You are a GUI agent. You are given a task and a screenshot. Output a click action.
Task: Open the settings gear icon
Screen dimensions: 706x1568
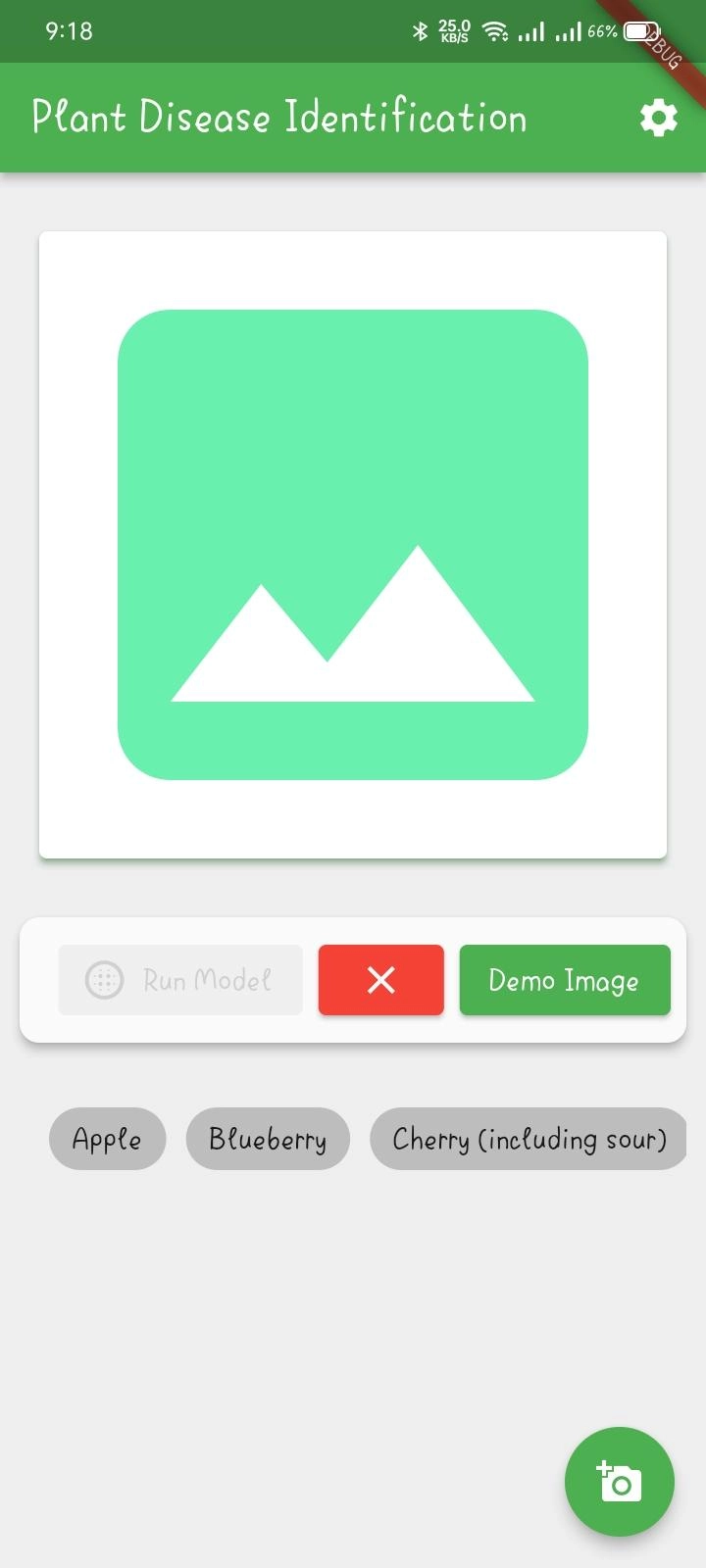coord(658,118)
